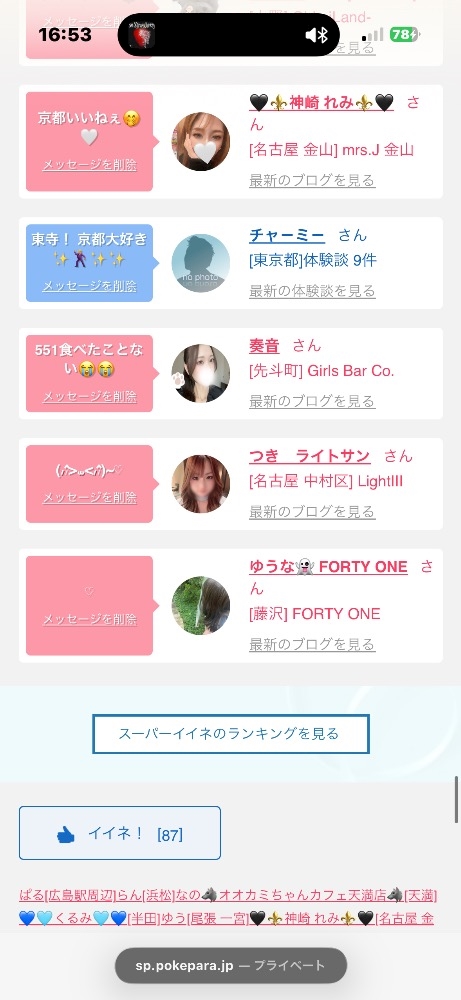Tap 奏音's profile photo
Screen dimensions: 461x1000
(201, 373)
